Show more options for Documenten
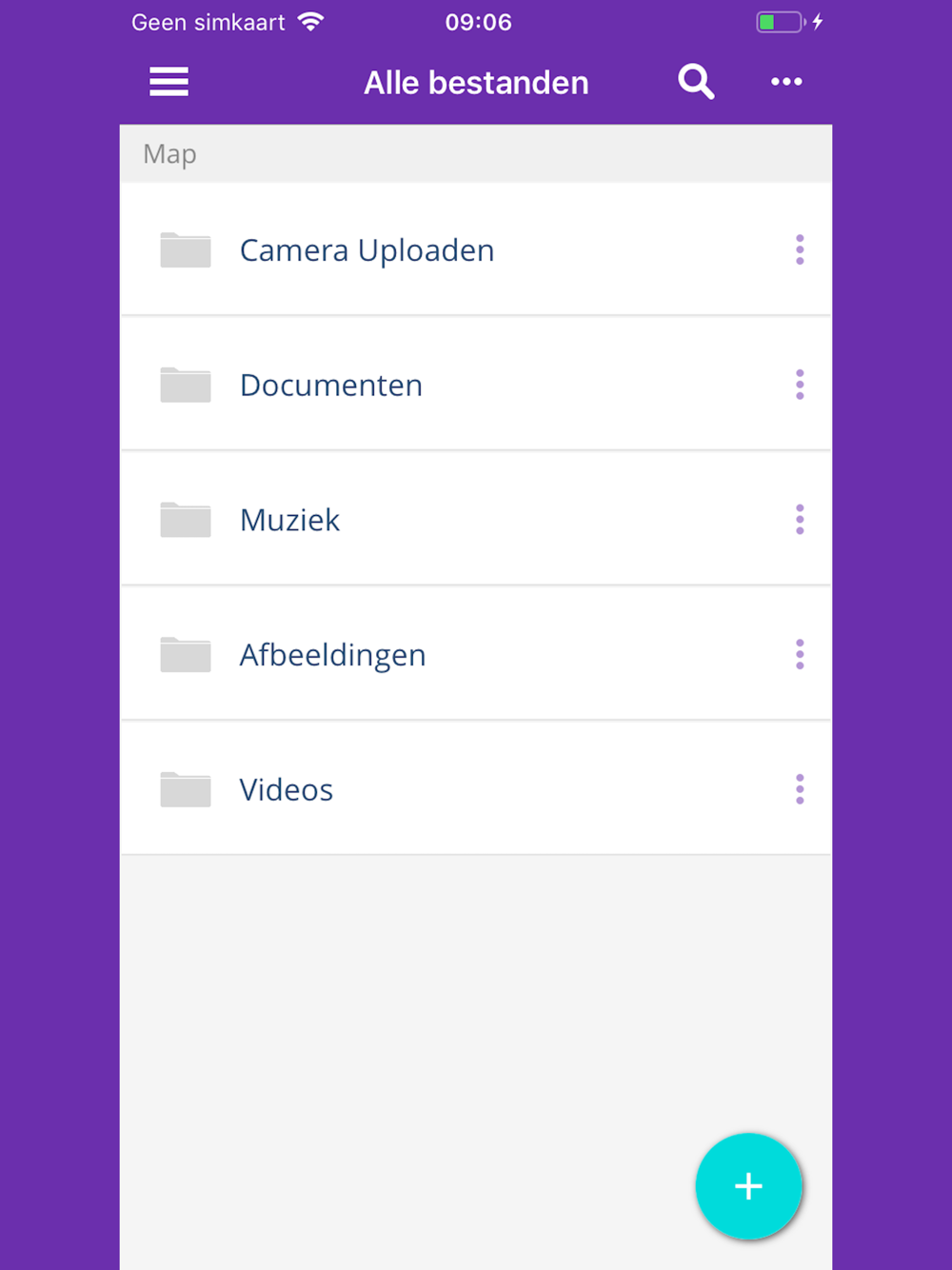Image resolution: width=952 pixels, height=1270 pixels. [800, 385]
